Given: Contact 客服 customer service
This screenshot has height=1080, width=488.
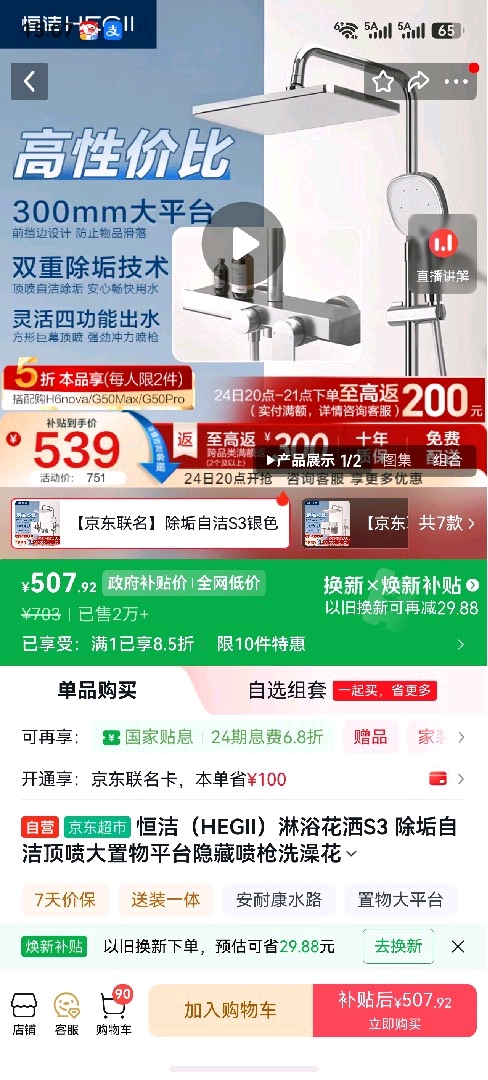Looking at the screenshot, I should click(67, 1013).
